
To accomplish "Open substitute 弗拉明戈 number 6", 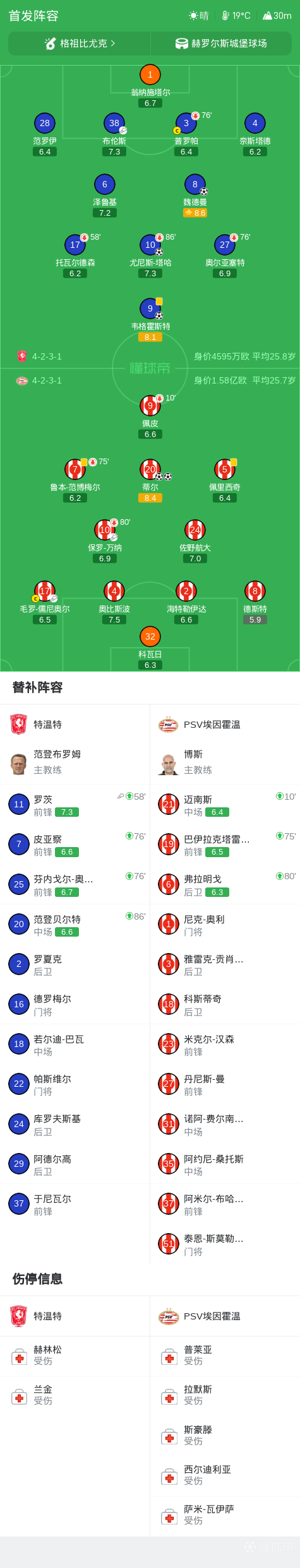I will 225,884.
